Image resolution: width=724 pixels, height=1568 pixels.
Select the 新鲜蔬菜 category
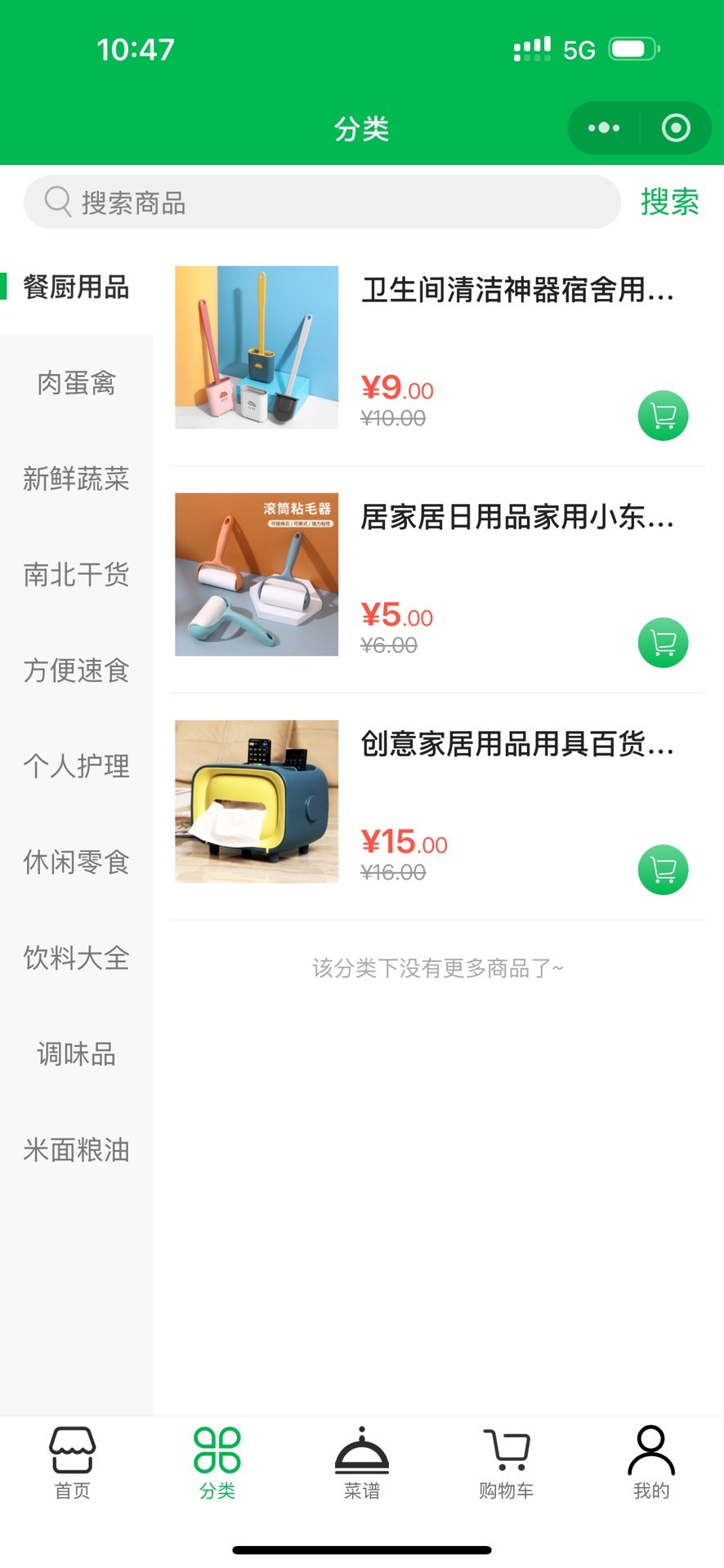[x=76, y=479]
